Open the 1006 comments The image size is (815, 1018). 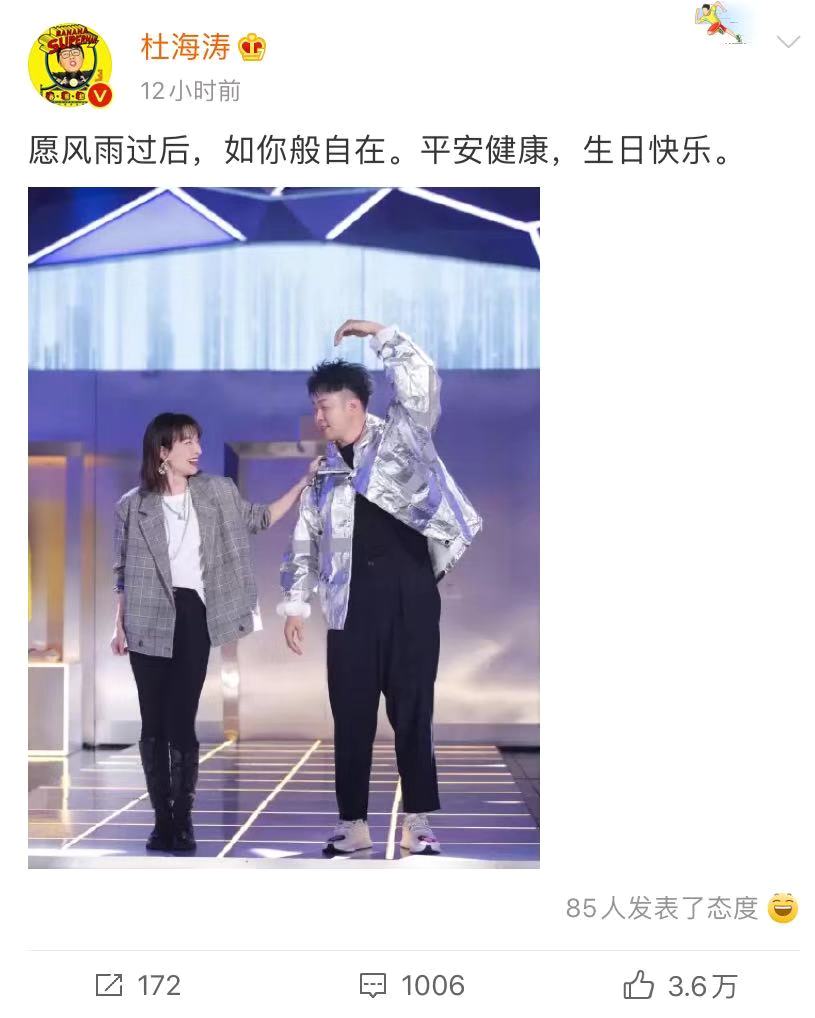coord(412,986)
